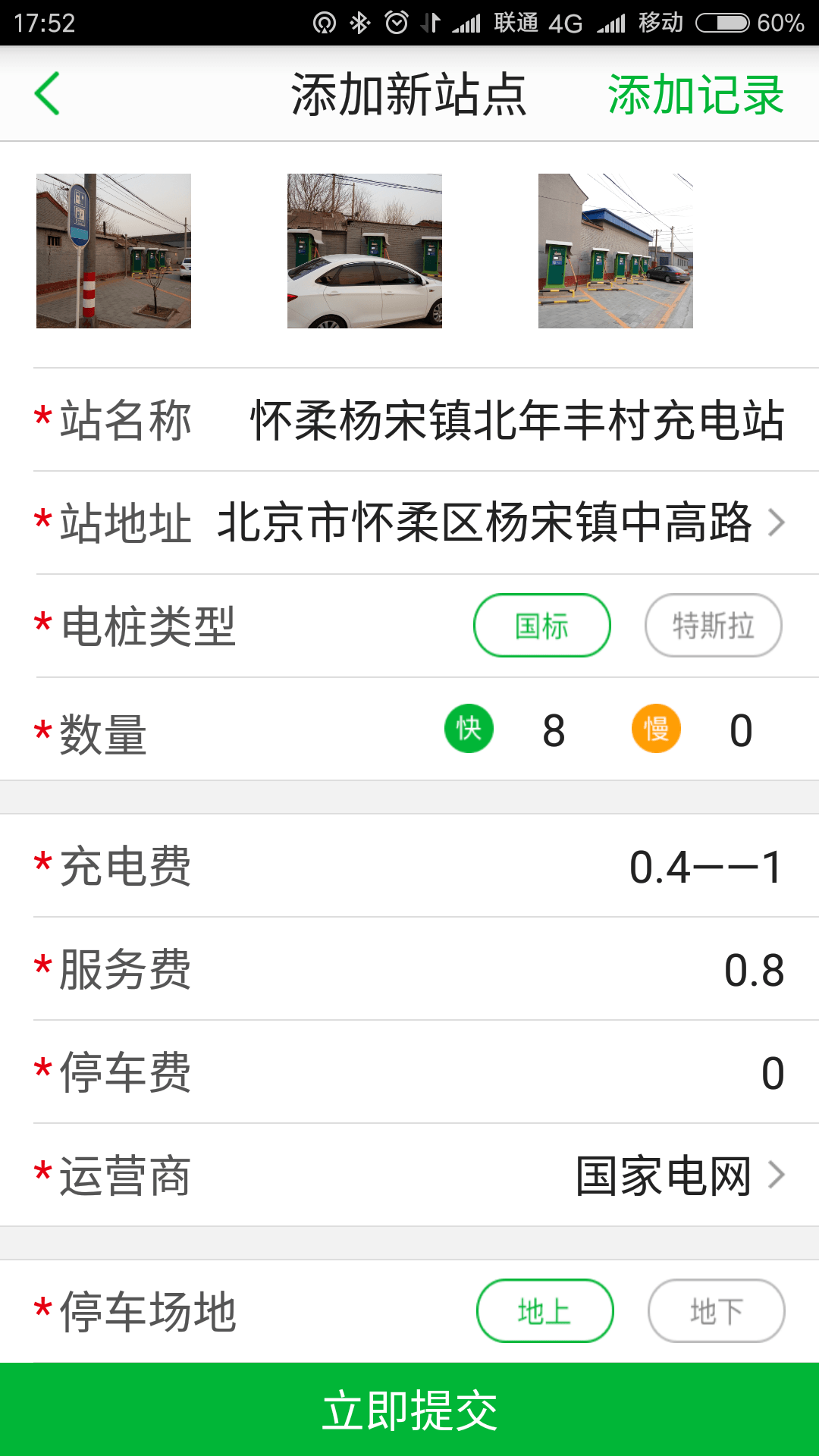Image resolution: width=819 pixels, height=1456 pixels.
Task: Tap 添加记录 in the top bar
Action: [695, 95]
